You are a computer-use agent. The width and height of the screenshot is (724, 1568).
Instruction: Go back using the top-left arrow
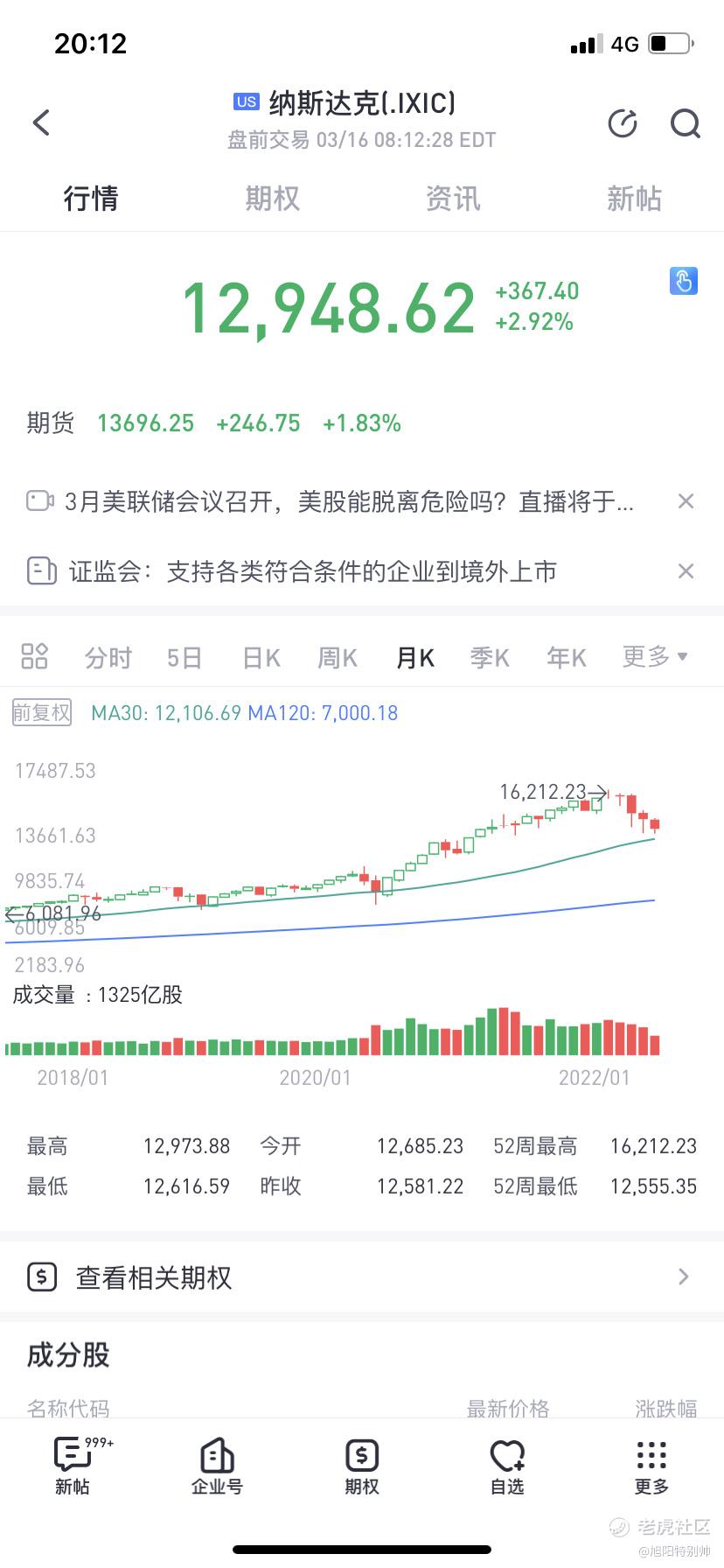[x=41, y=122]
